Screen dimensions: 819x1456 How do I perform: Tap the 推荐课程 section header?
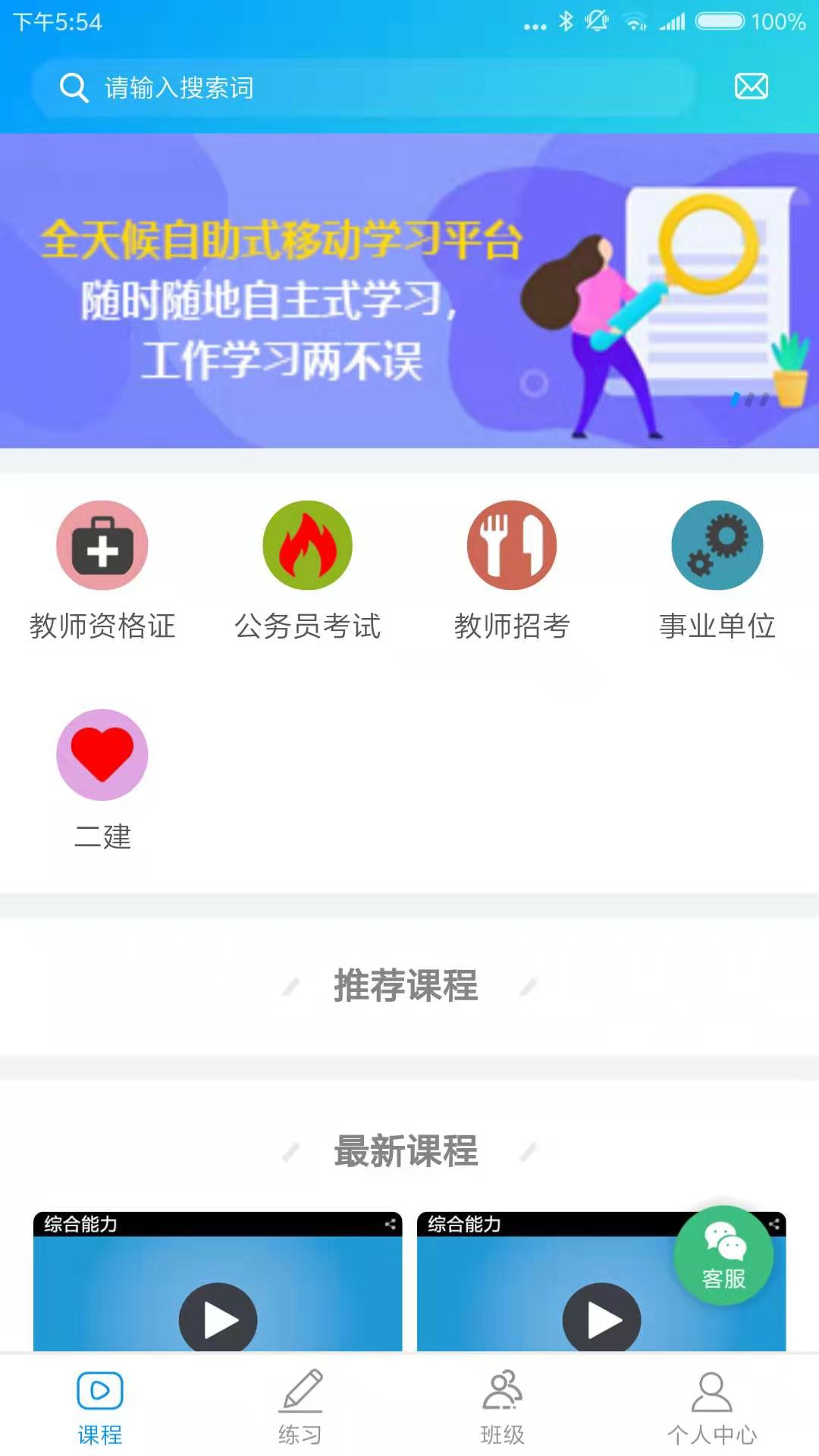point(407,986)
